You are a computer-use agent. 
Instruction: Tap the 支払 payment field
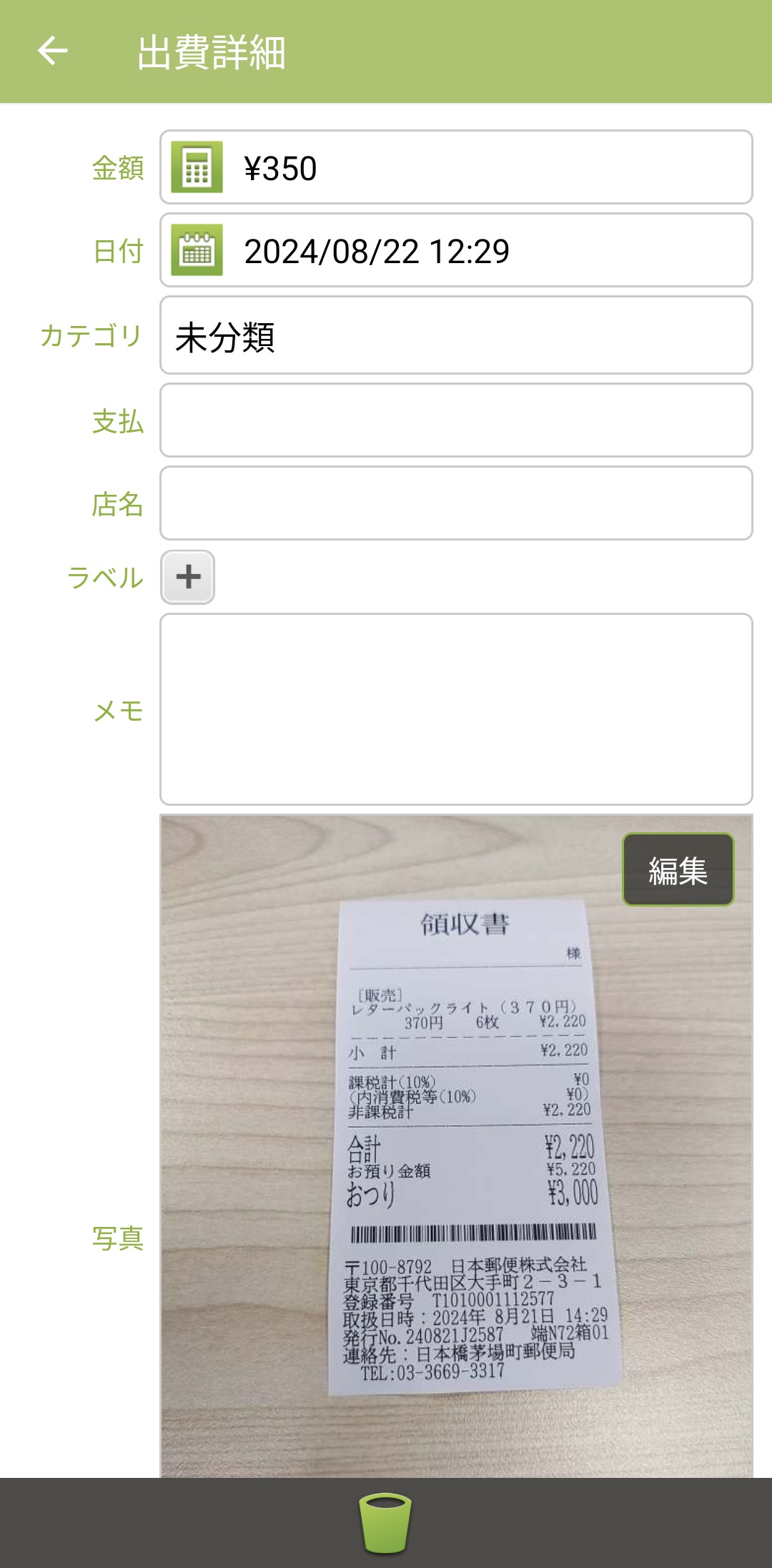pos(456,420)
